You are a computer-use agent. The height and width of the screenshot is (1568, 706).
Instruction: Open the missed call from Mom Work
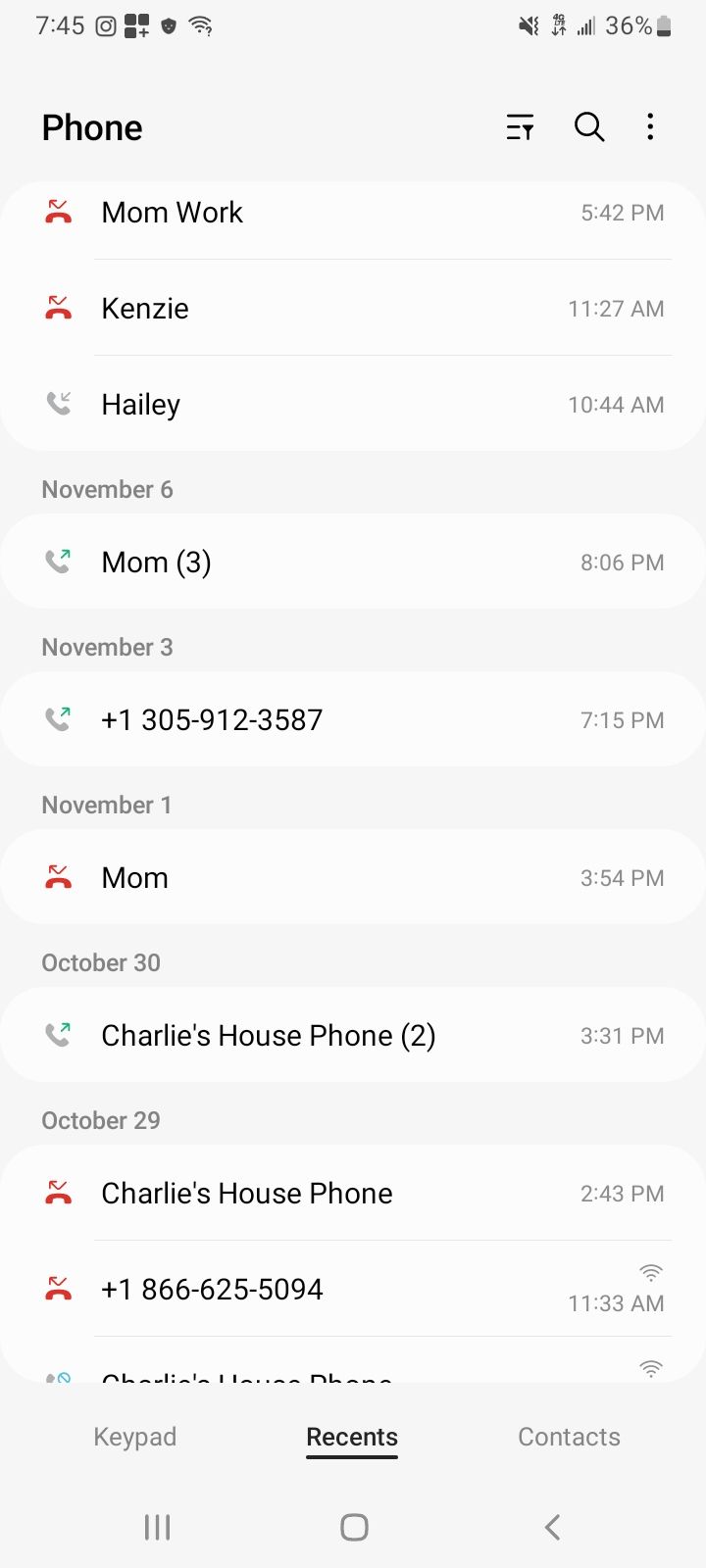coord(353,213)
